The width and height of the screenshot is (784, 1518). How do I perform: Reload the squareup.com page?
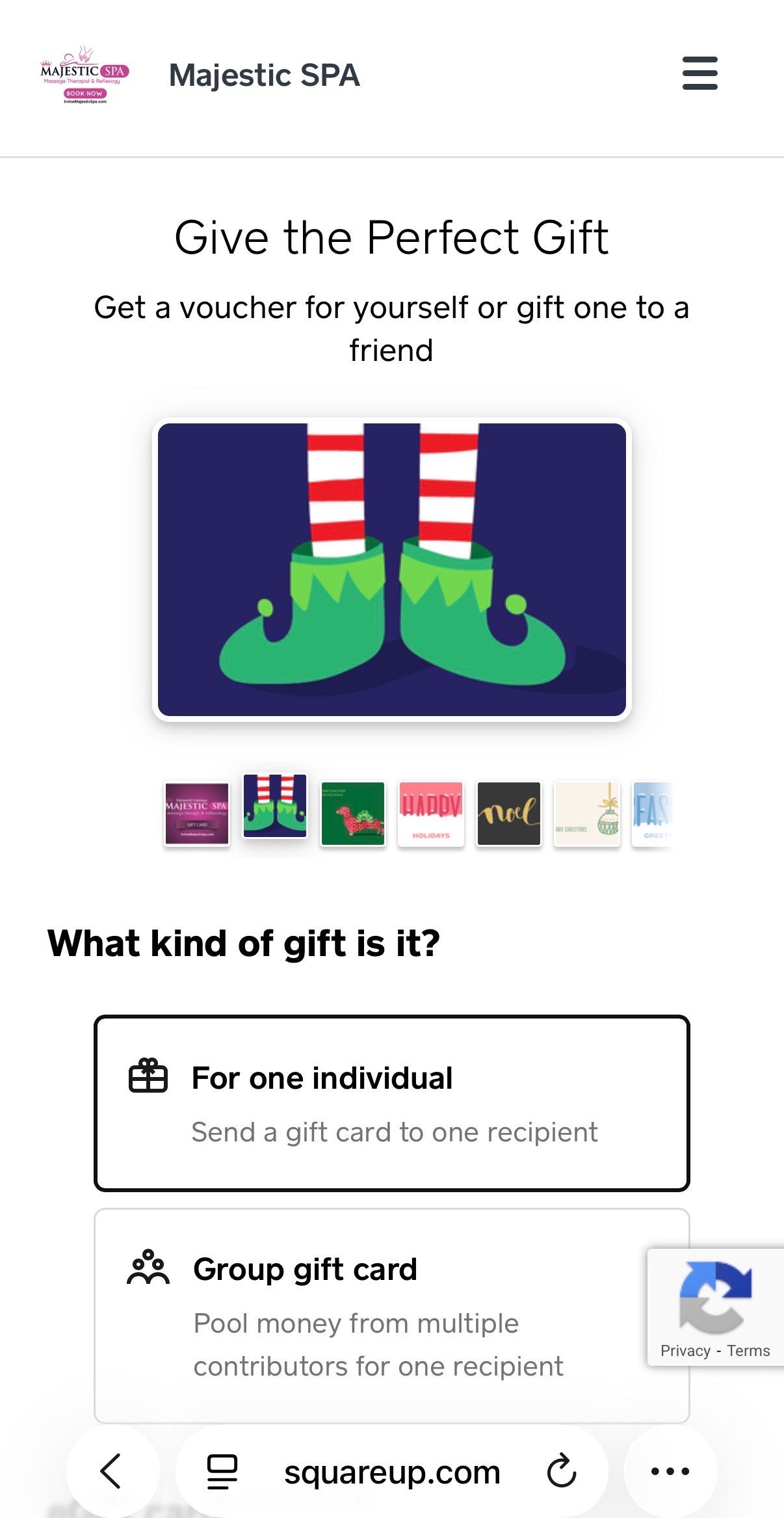(x=562, y=1471)
